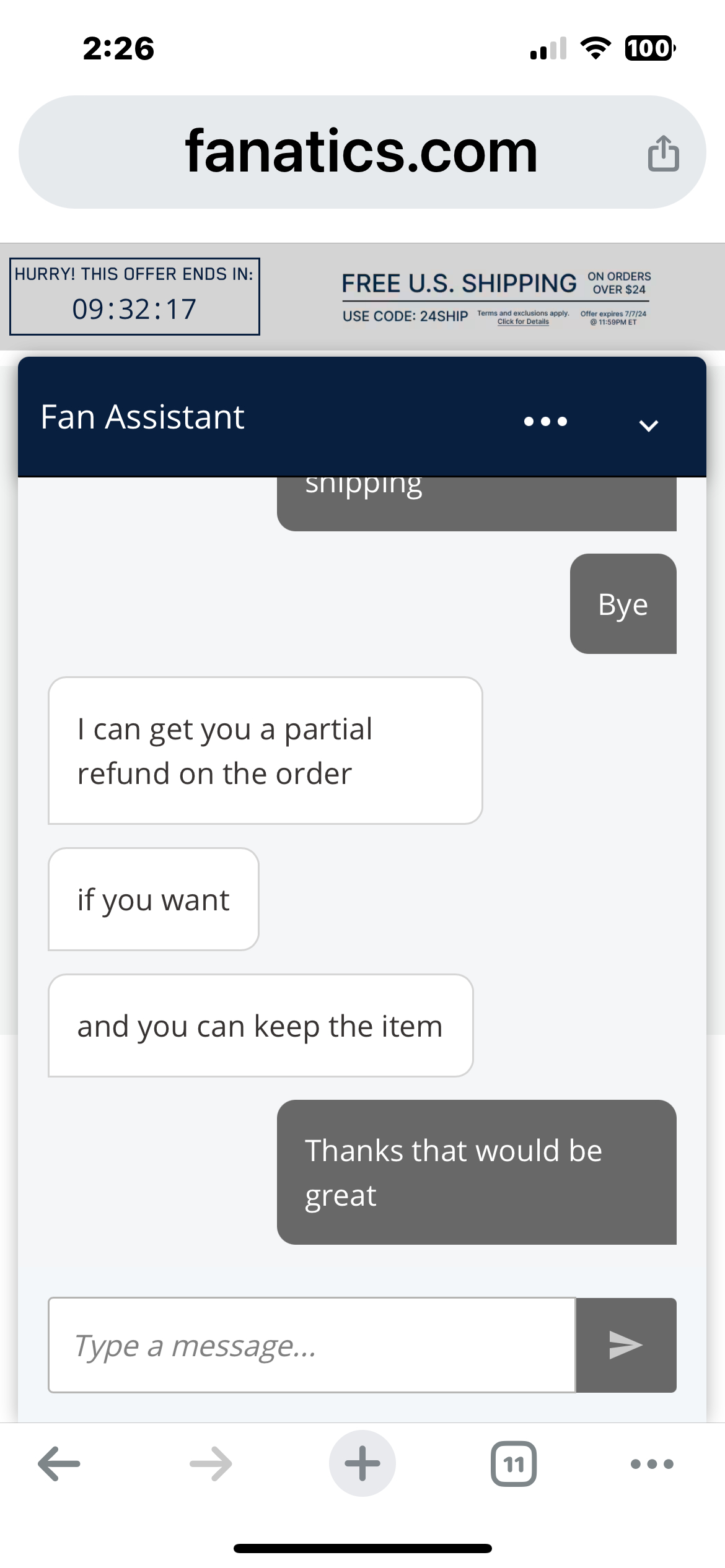This screenshot has width=725, height=1568.
Task: Go back a page in Safari
Action: coord(58,1463)
